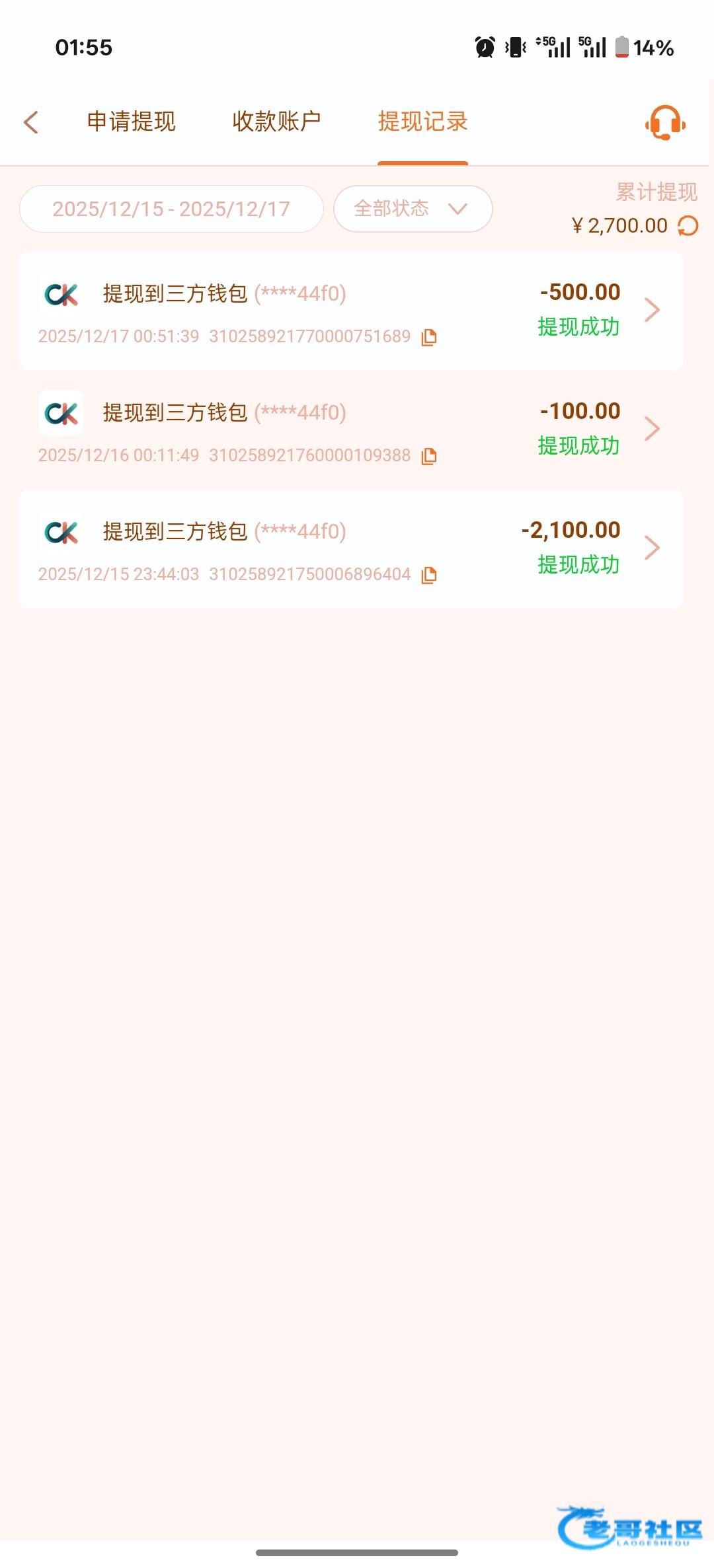The height and width of the screenshot is (1568, 714).
Task: Switch to the 收款账户 tab
Action: 276,122
